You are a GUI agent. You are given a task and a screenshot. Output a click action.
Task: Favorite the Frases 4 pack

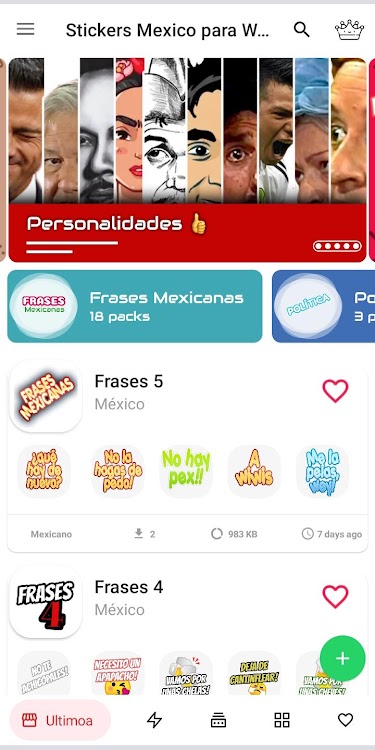pos(335,596)
